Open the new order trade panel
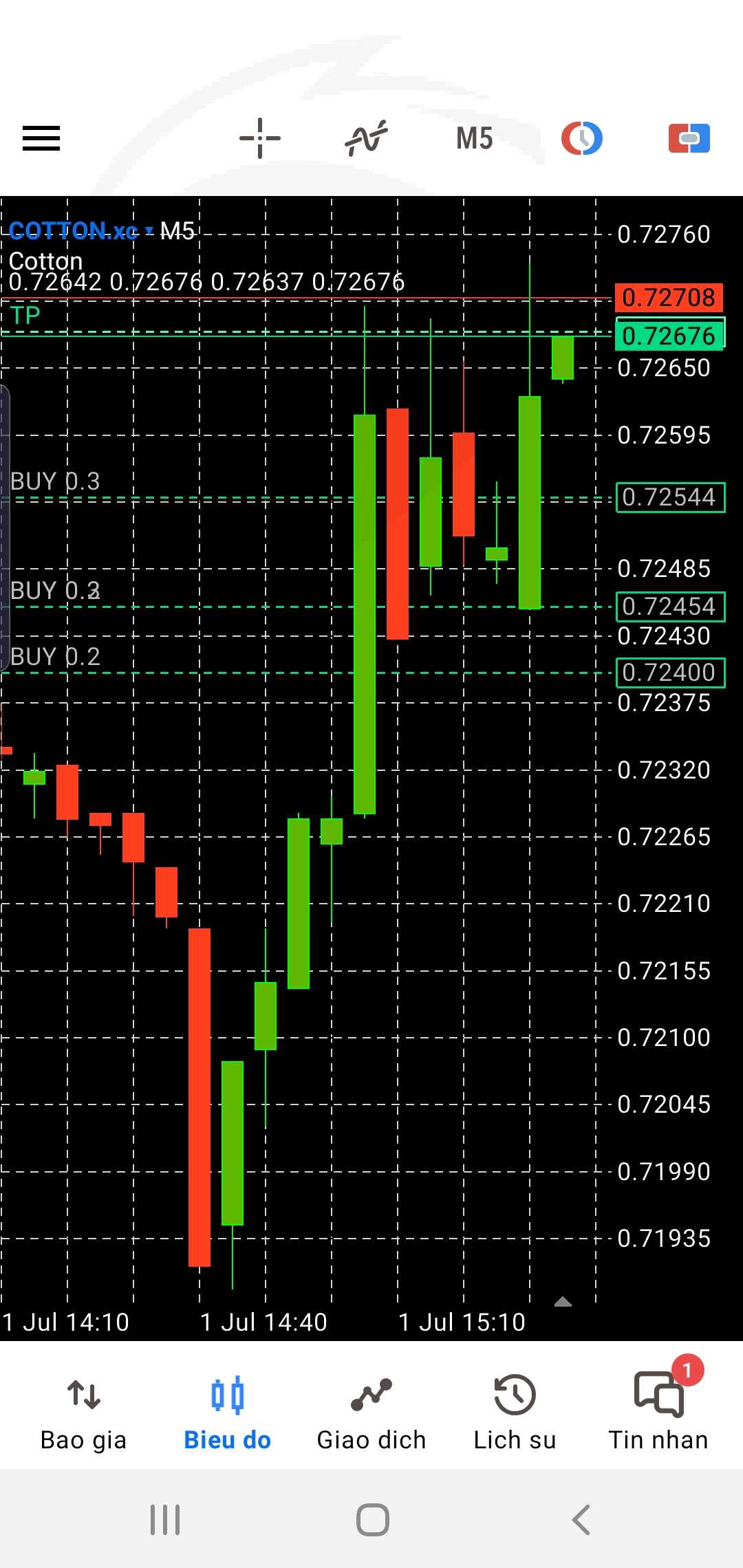 pos(689,138)
